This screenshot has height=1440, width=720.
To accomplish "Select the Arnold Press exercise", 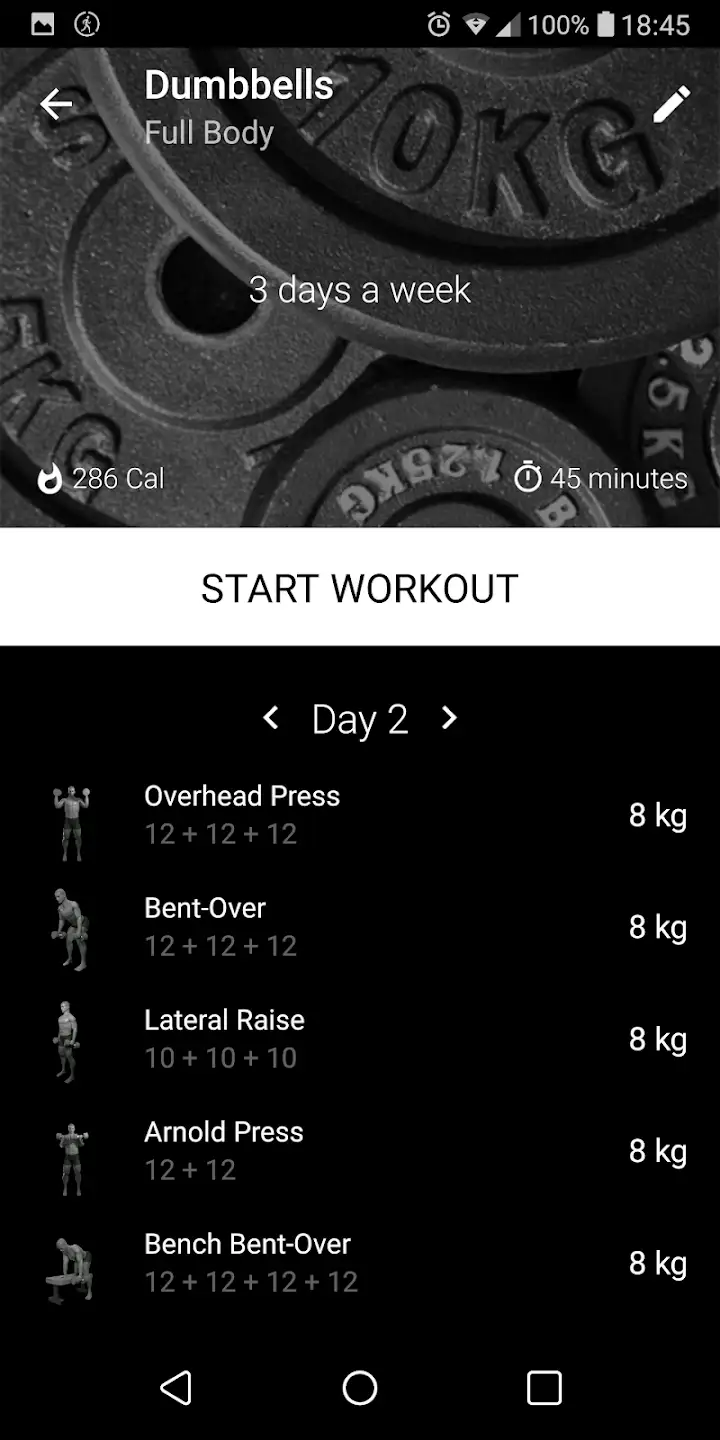I will click(360, 1152).
